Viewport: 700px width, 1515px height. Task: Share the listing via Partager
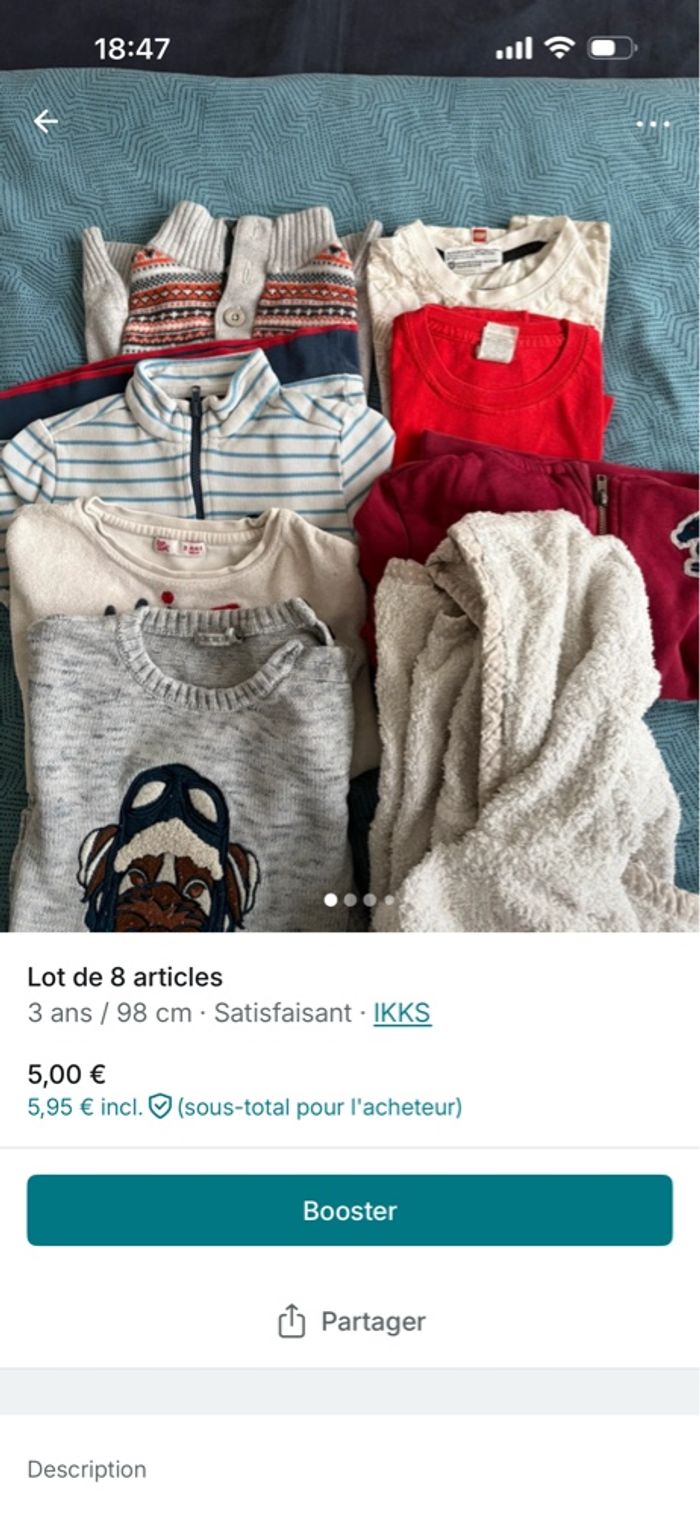350,1321
